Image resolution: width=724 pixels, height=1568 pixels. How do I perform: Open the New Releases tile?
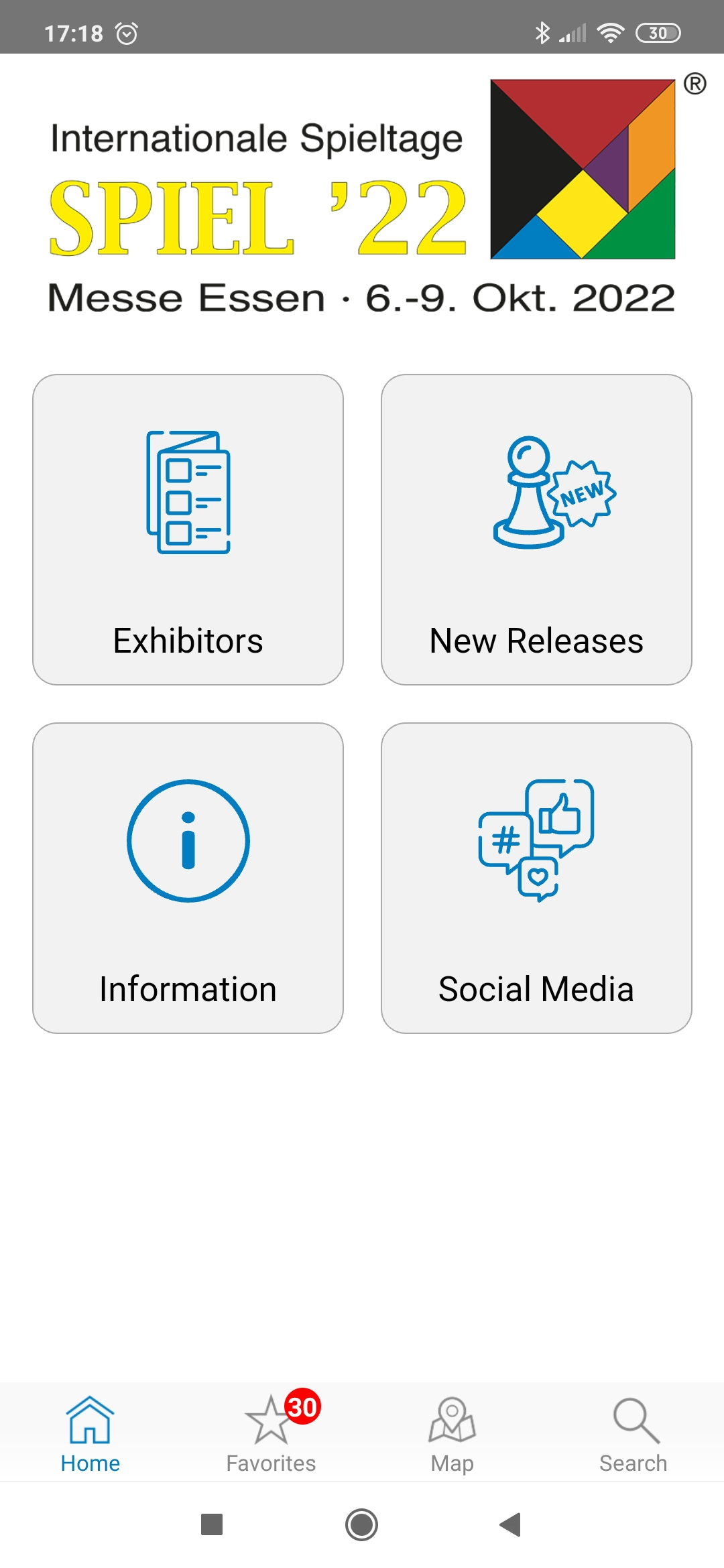pos(536,529)
